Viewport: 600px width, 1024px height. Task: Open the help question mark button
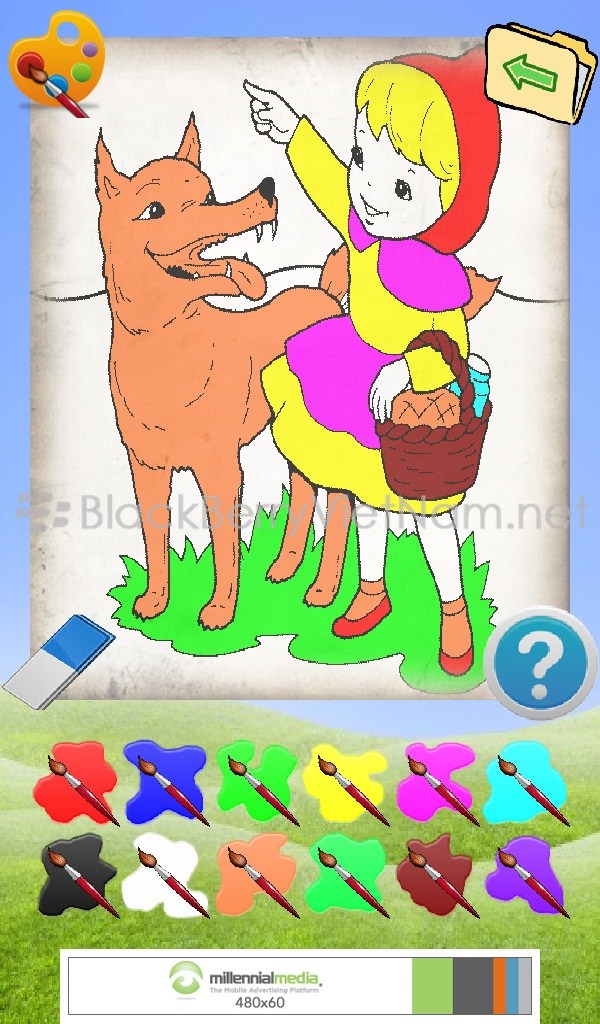coord(540,663)
